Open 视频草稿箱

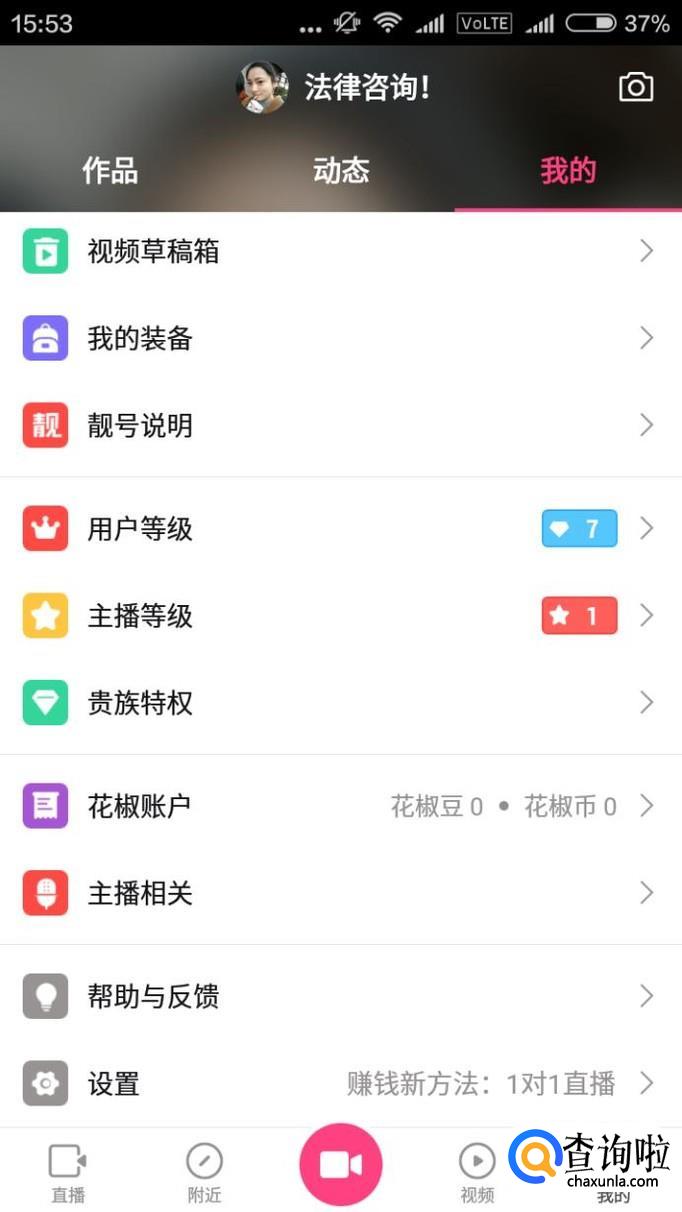click(x=340, y=252)
